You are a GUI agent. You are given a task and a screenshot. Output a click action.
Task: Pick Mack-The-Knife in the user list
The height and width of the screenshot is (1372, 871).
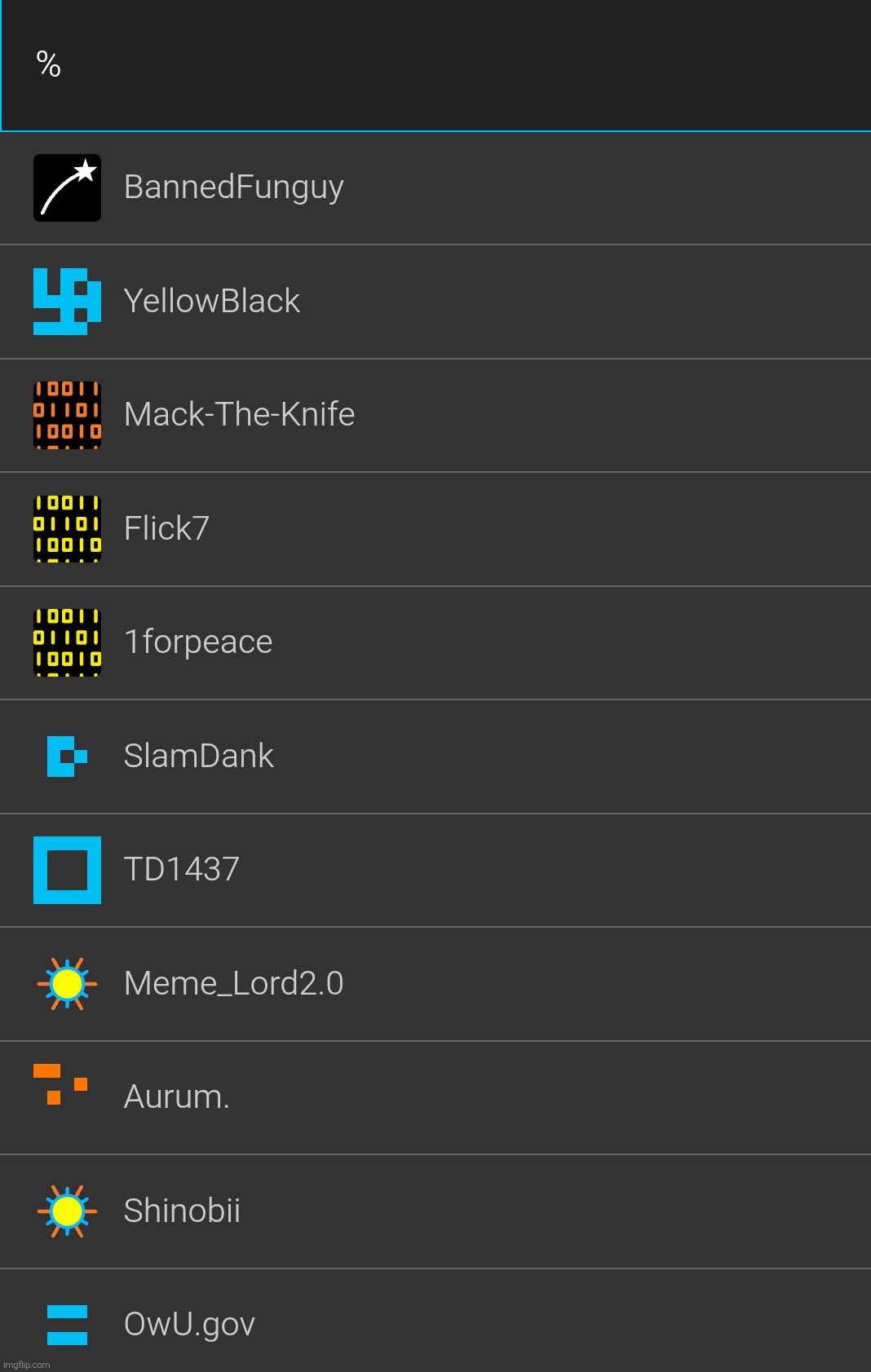point(239,415)
